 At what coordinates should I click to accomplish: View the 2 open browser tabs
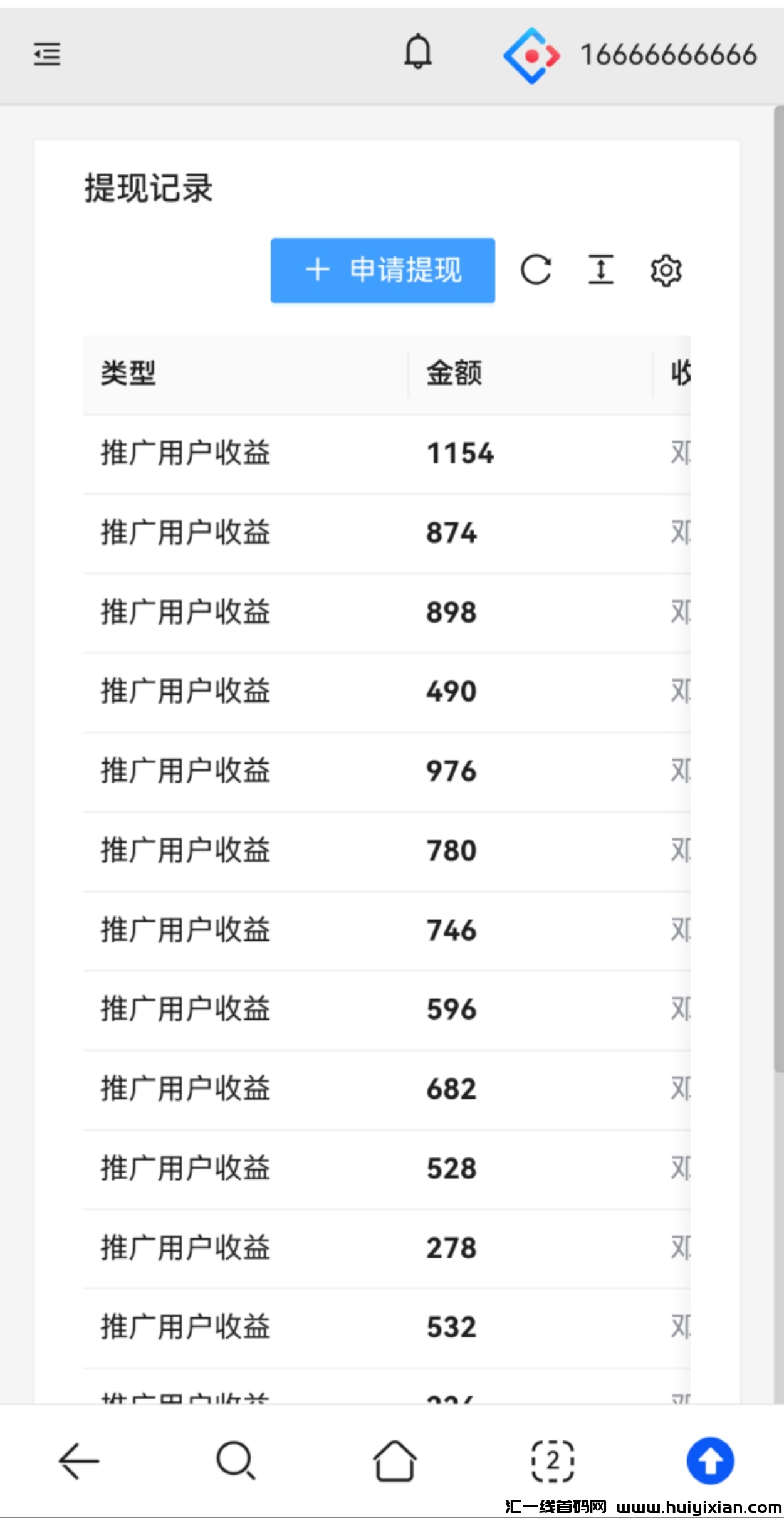pyautogui.click(x=553, y=1461)
